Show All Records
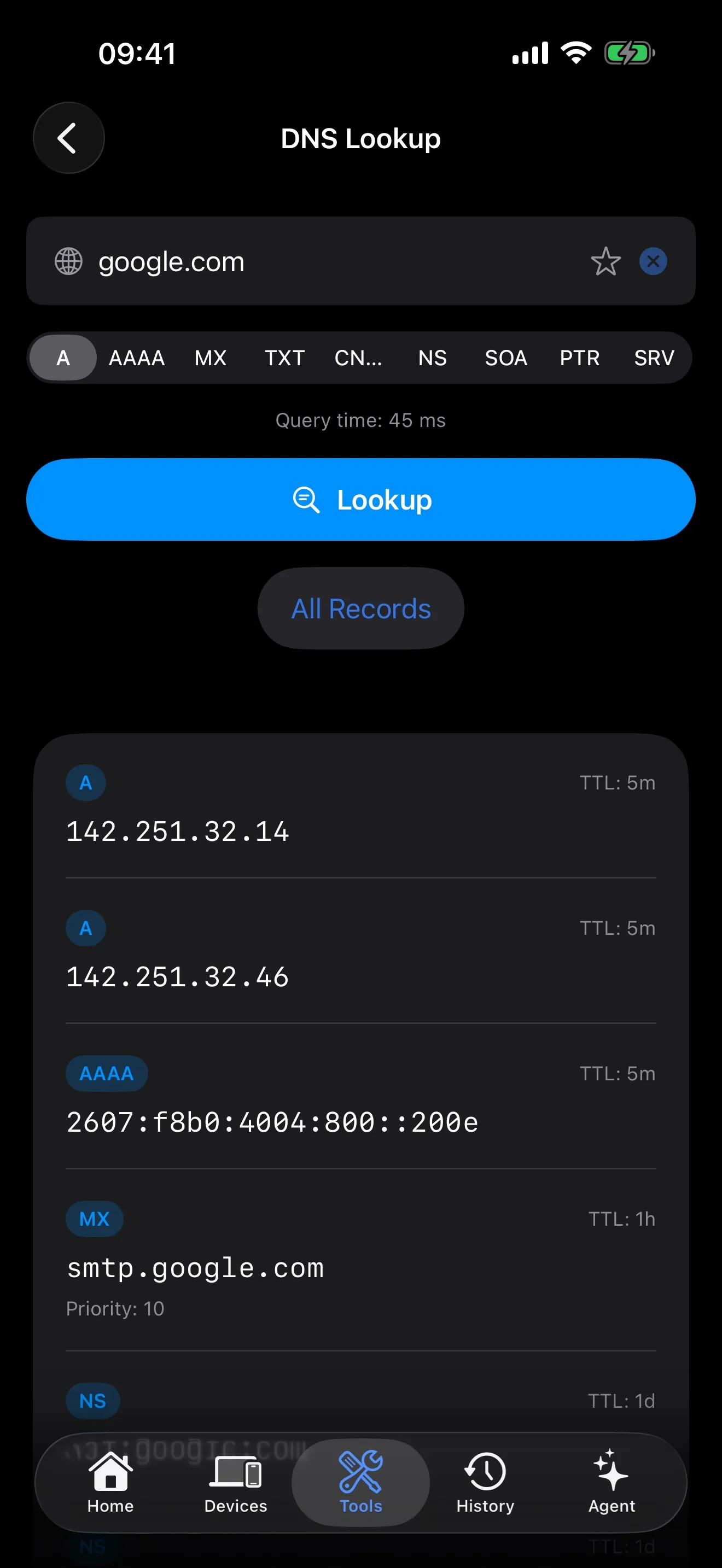The width and height of the screenshot is (722, 1568). pyautogui.click(x=360, y=607)
